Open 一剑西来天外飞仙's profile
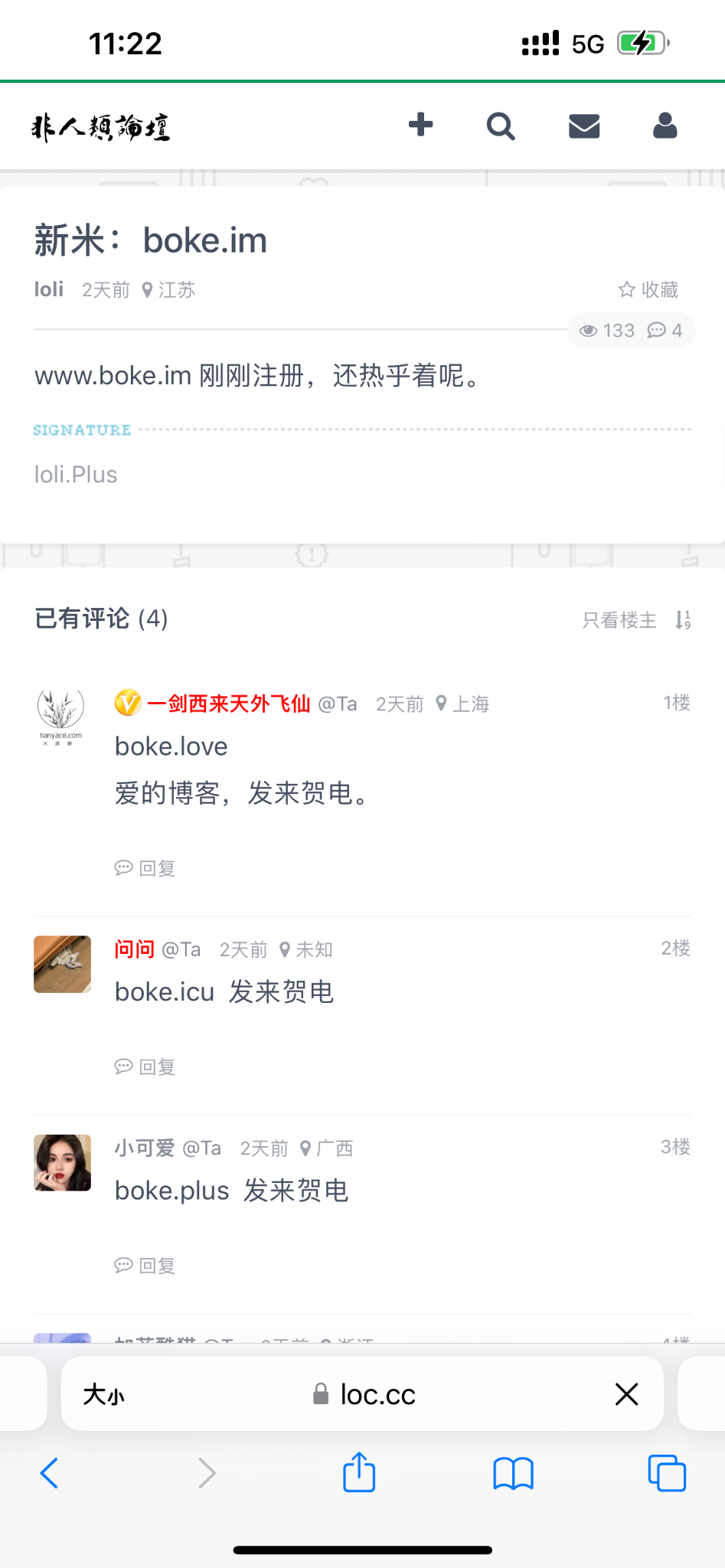Image resolution: width=725 pixels, height=1568 pixels. coord(228,704)
